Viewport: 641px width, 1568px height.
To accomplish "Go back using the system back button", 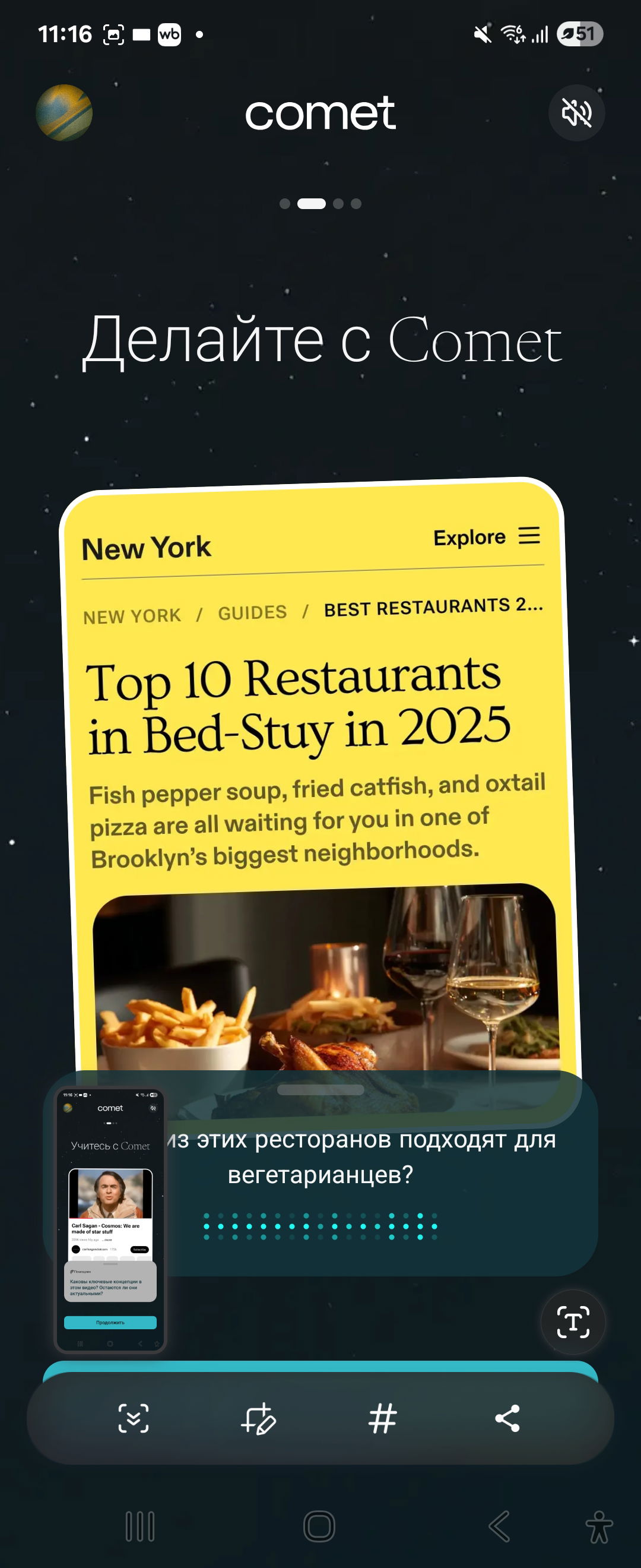I will 499,1526.
